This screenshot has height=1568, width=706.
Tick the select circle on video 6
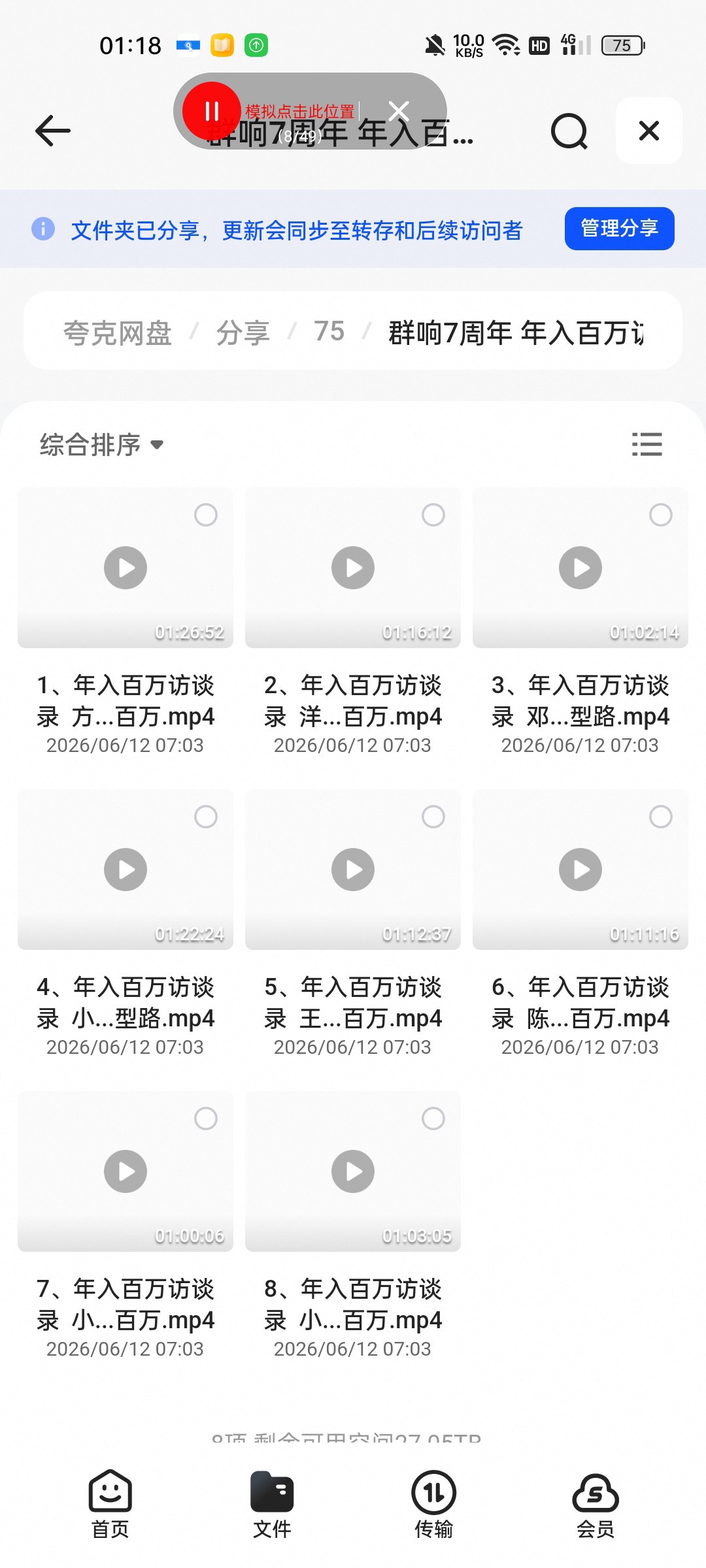pyautogui.click(x=661, y=817)
